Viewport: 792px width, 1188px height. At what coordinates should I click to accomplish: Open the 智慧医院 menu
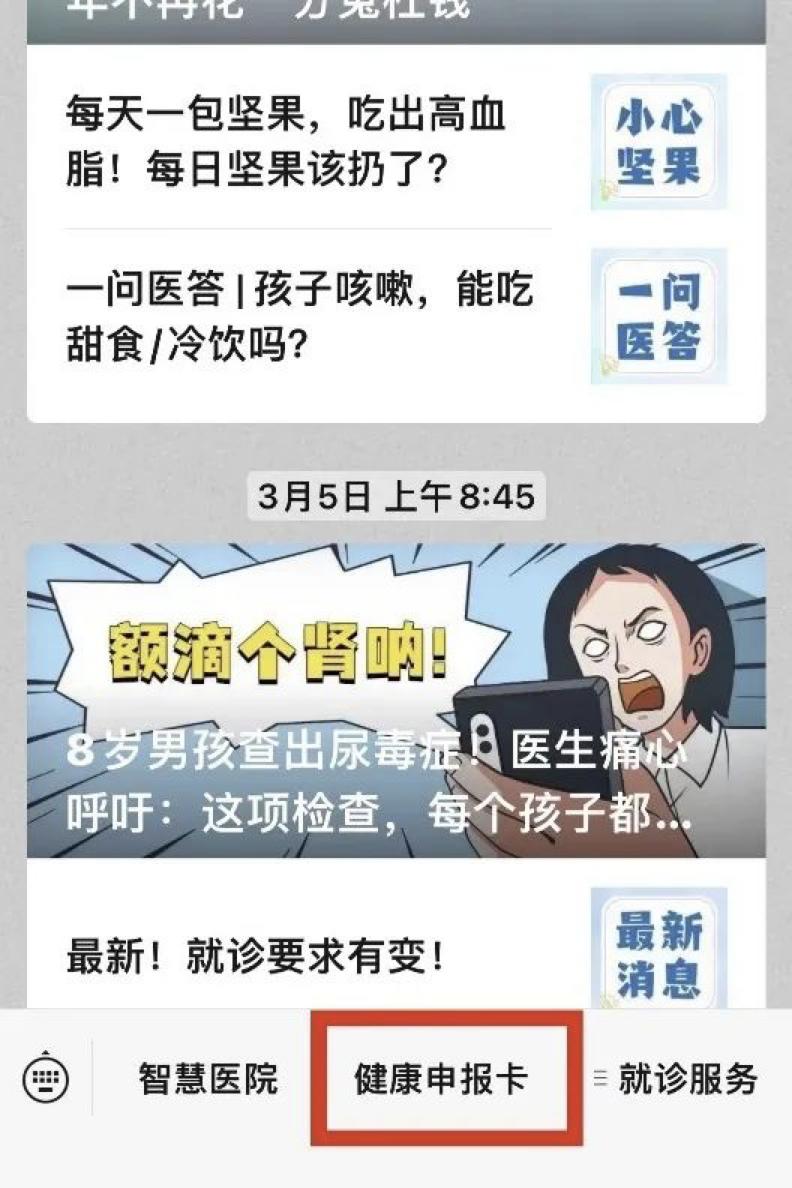[x=208, y=1079]
